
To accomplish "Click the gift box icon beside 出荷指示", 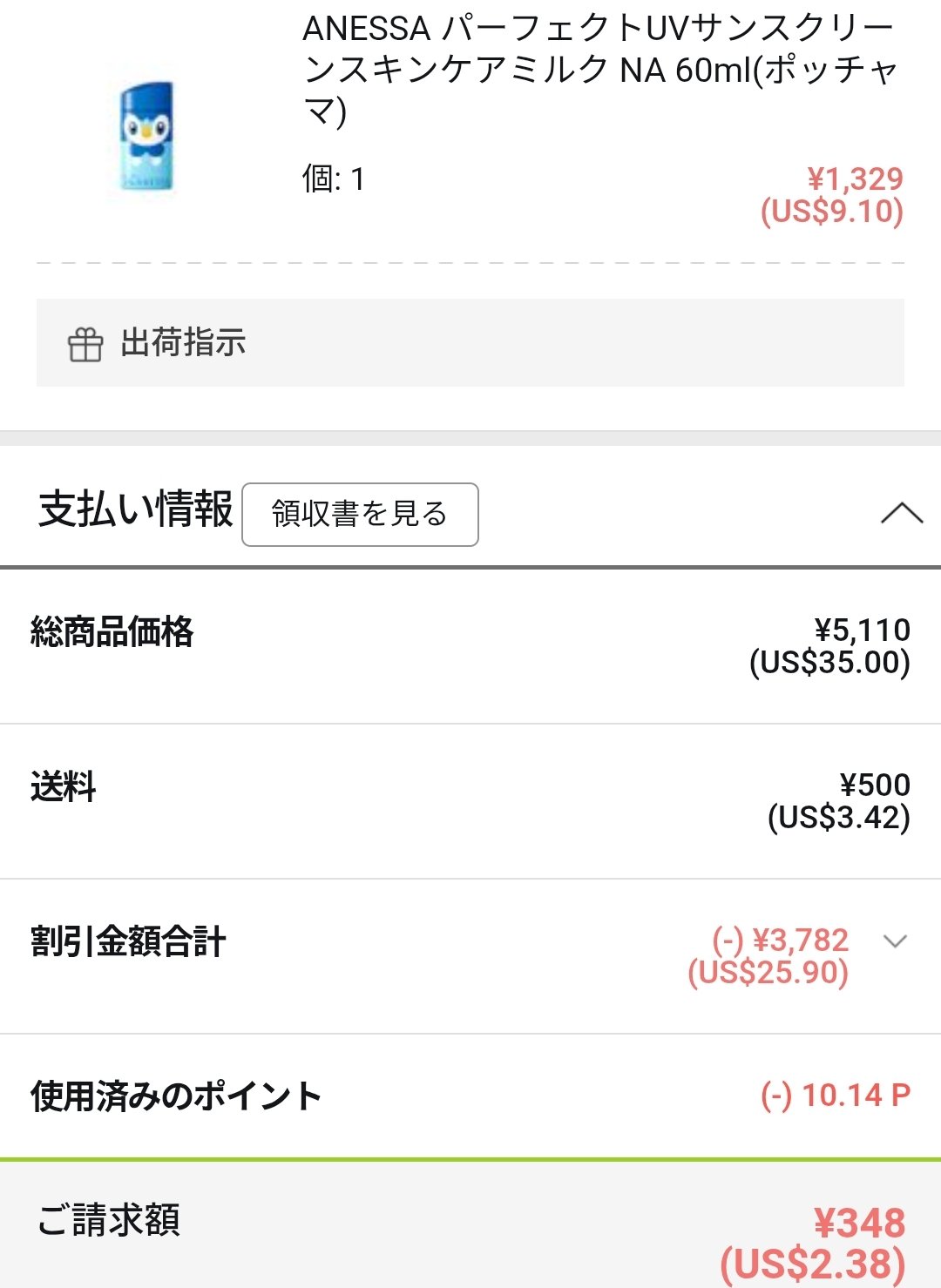I will (85, 342).
